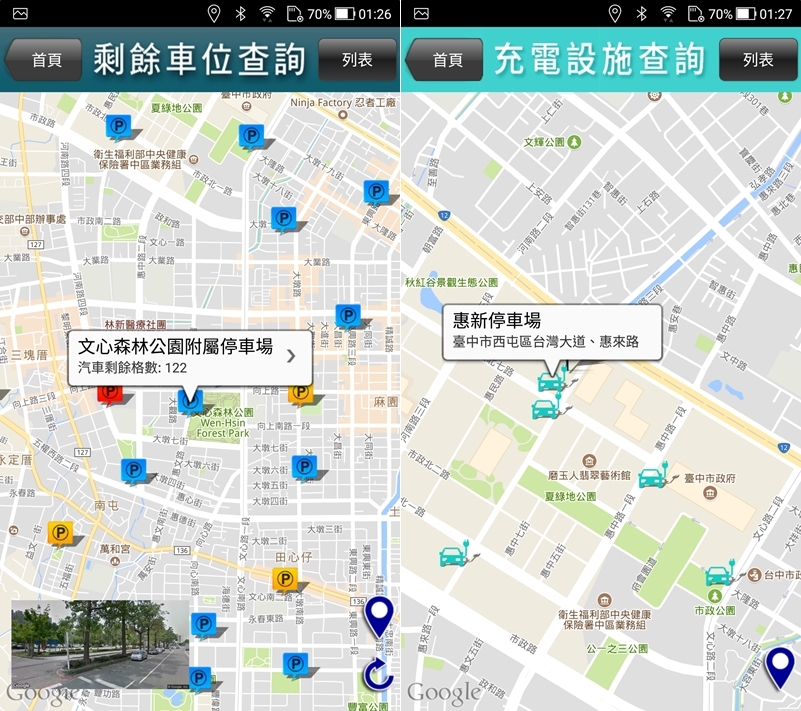Locate me on the parking map
This screenshot has height=711, width=801.
click(379, 617)
